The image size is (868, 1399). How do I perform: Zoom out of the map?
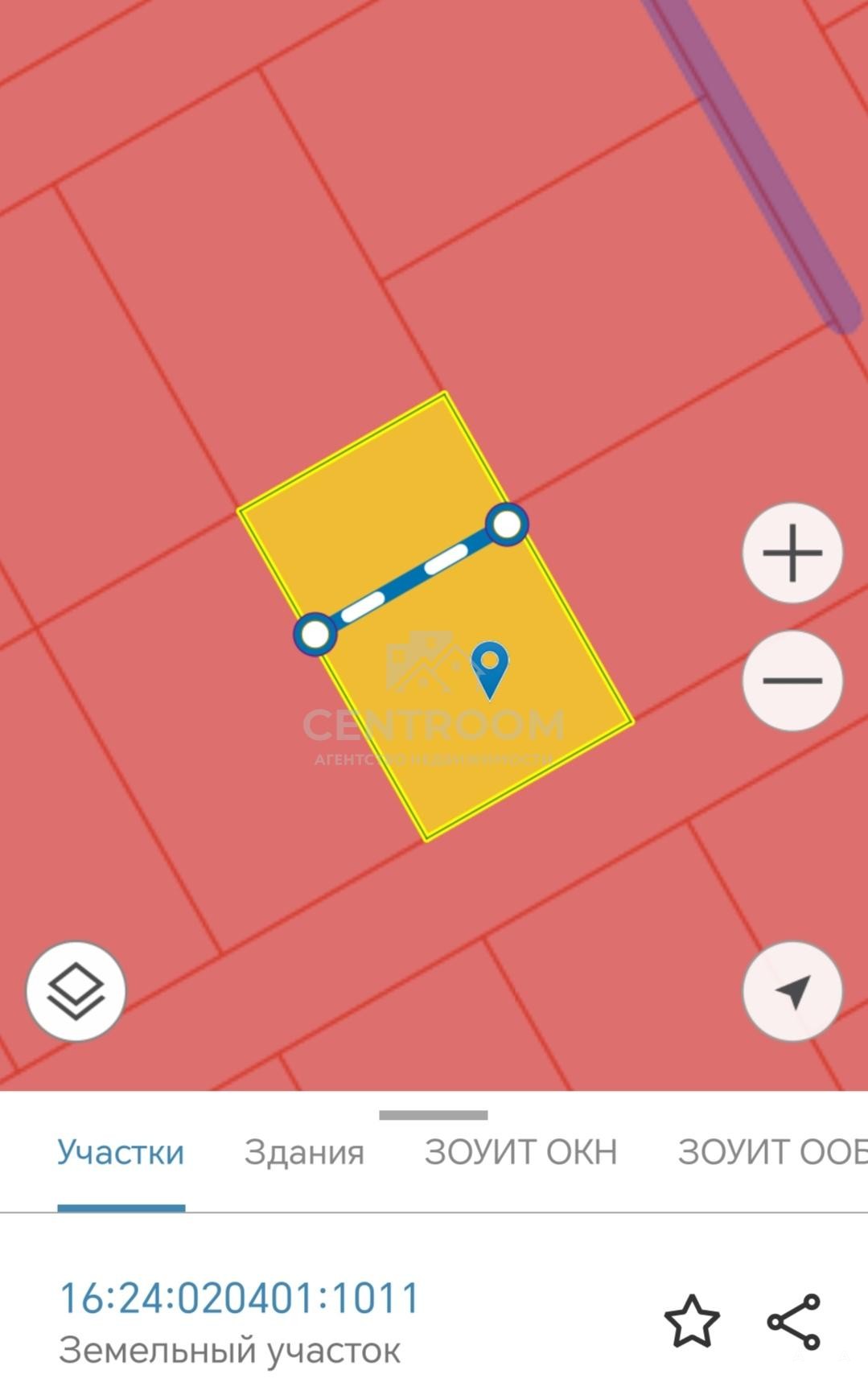point(792,681)
